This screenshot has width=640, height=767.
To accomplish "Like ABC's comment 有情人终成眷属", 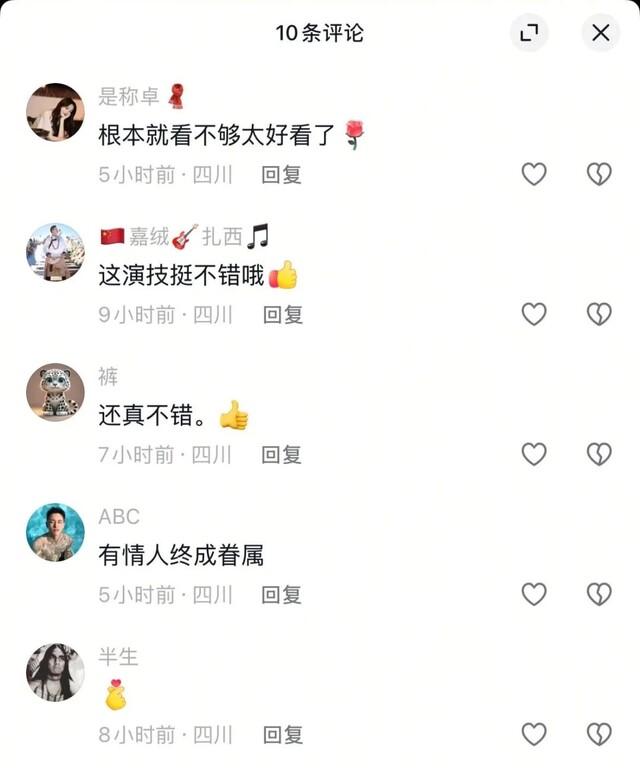I will coord(534,594).
